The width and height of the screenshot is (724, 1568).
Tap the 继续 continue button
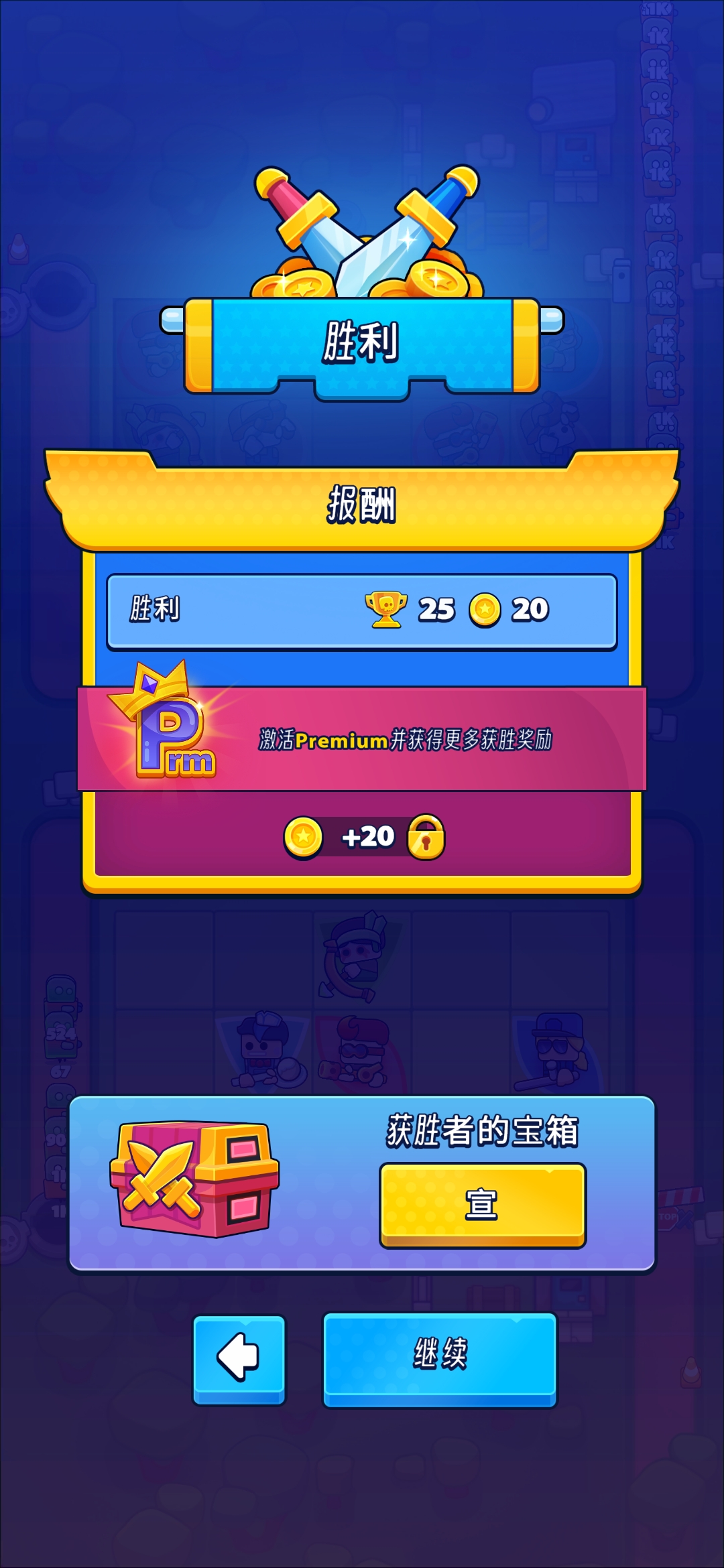pos(440,1359)
